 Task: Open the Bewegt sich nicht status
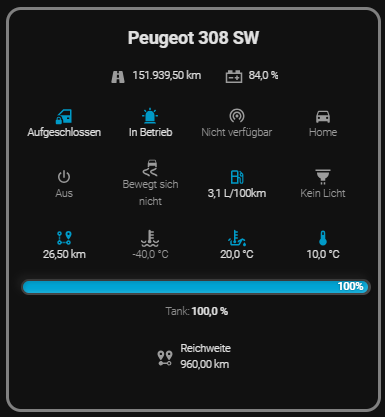(150, 183)
